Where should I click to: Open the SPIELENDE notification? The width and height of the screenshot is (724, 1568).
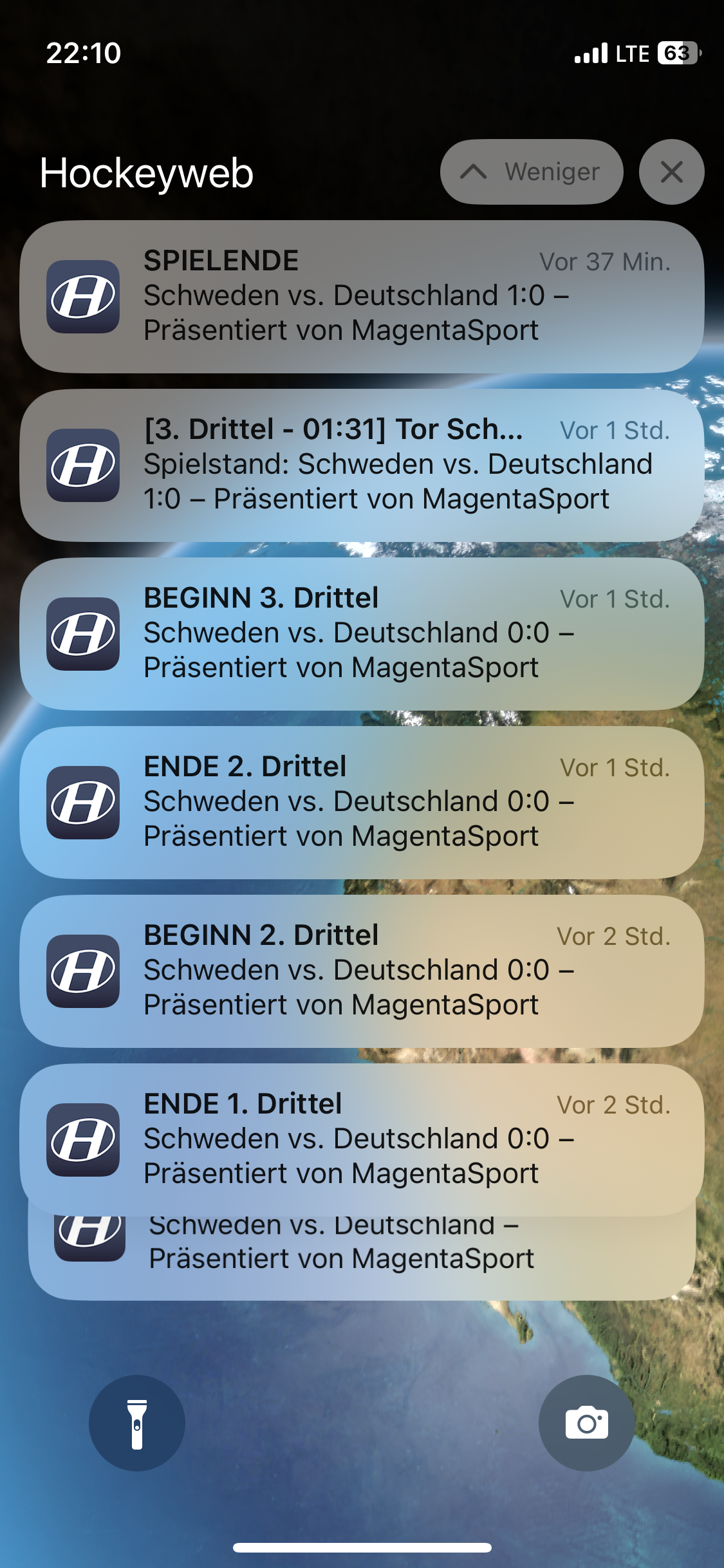362,297
